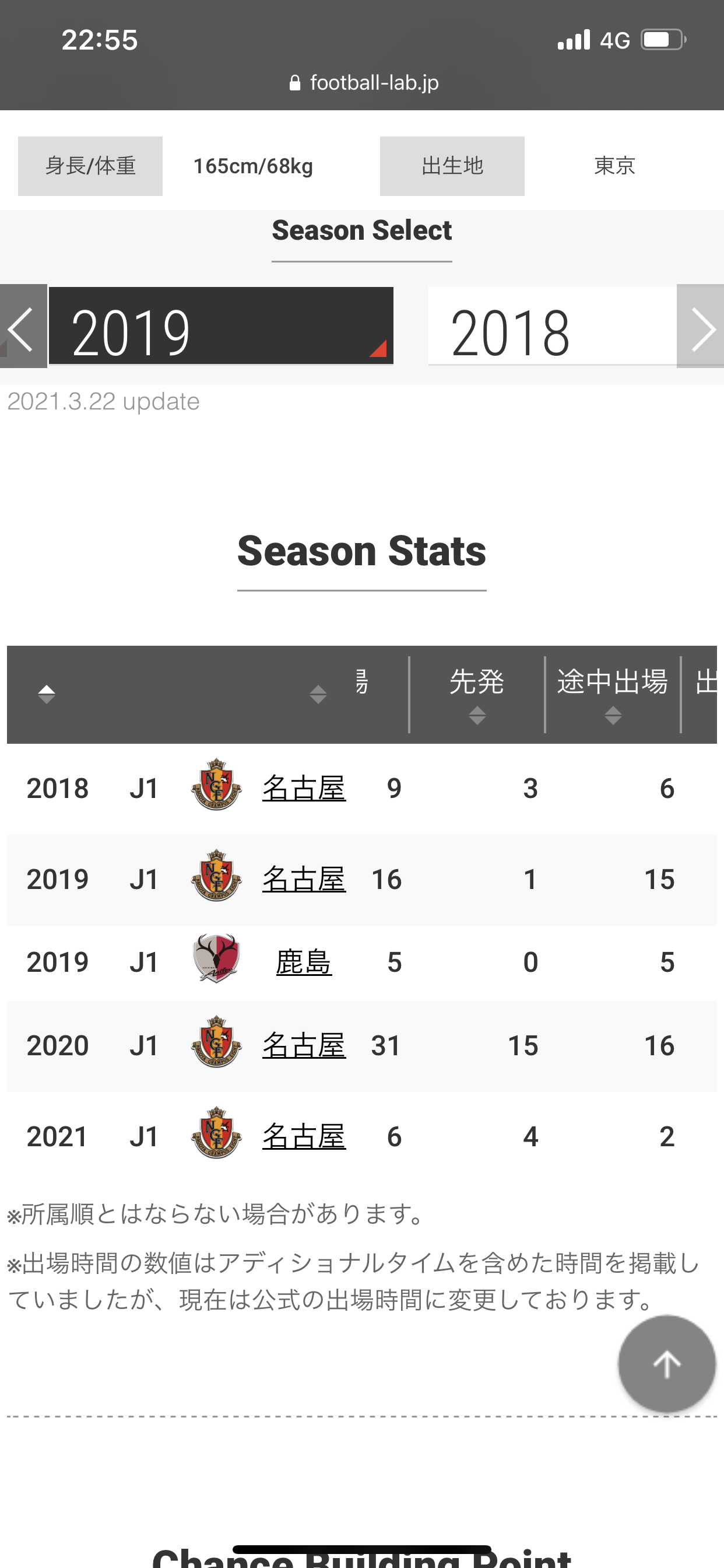Open 鹿島 team link
This screenshot has height=1568, width=724.
coord(304,963)
